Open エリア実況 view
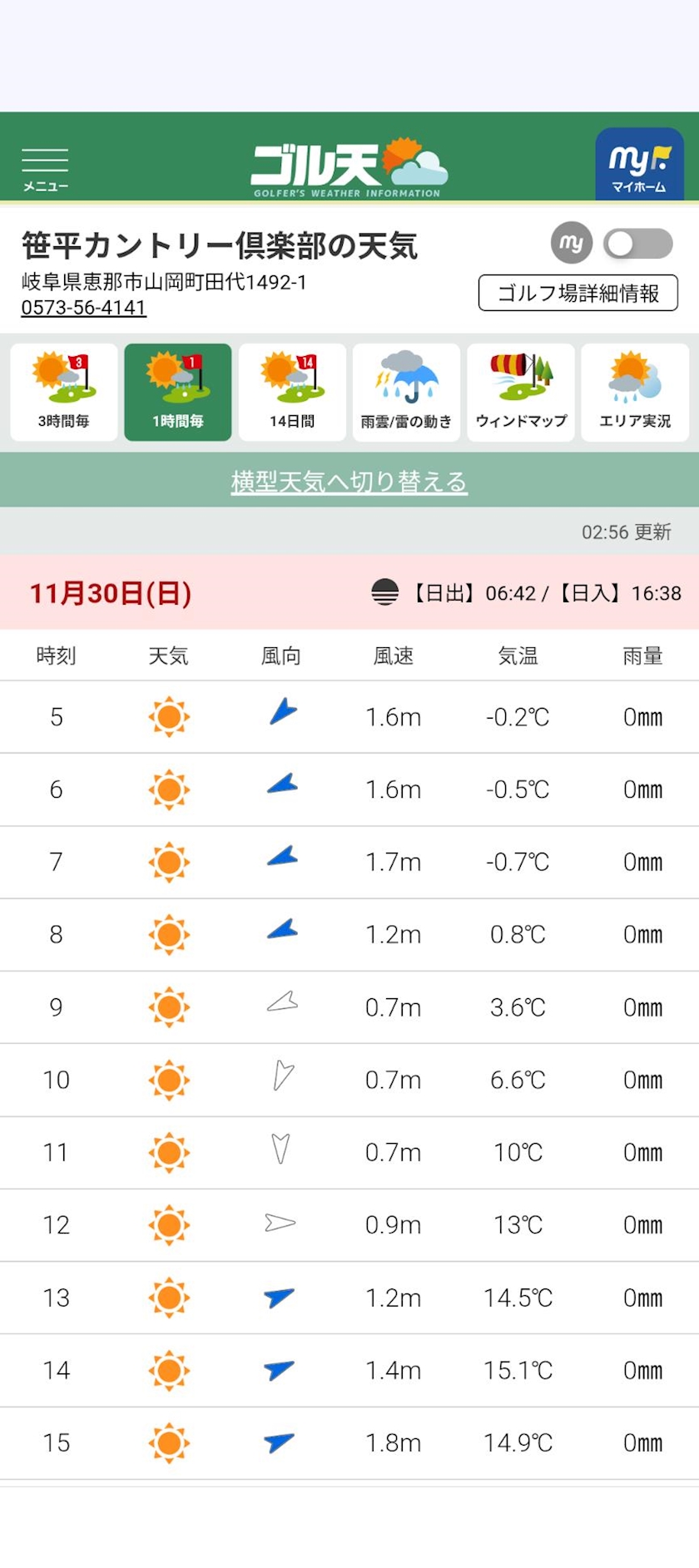 point(635,392)
